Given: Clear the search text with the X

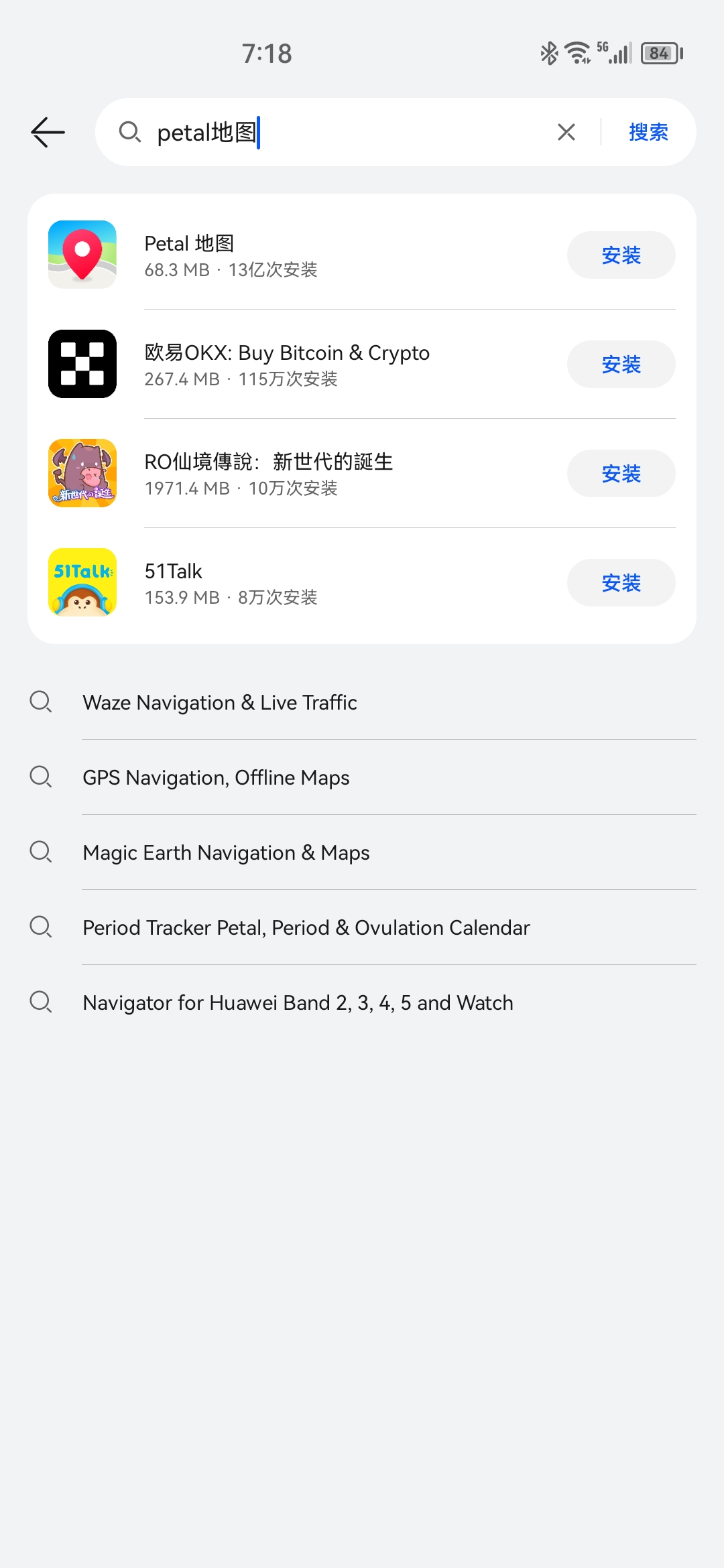Looking at the screenshot, I should point(565,132).
